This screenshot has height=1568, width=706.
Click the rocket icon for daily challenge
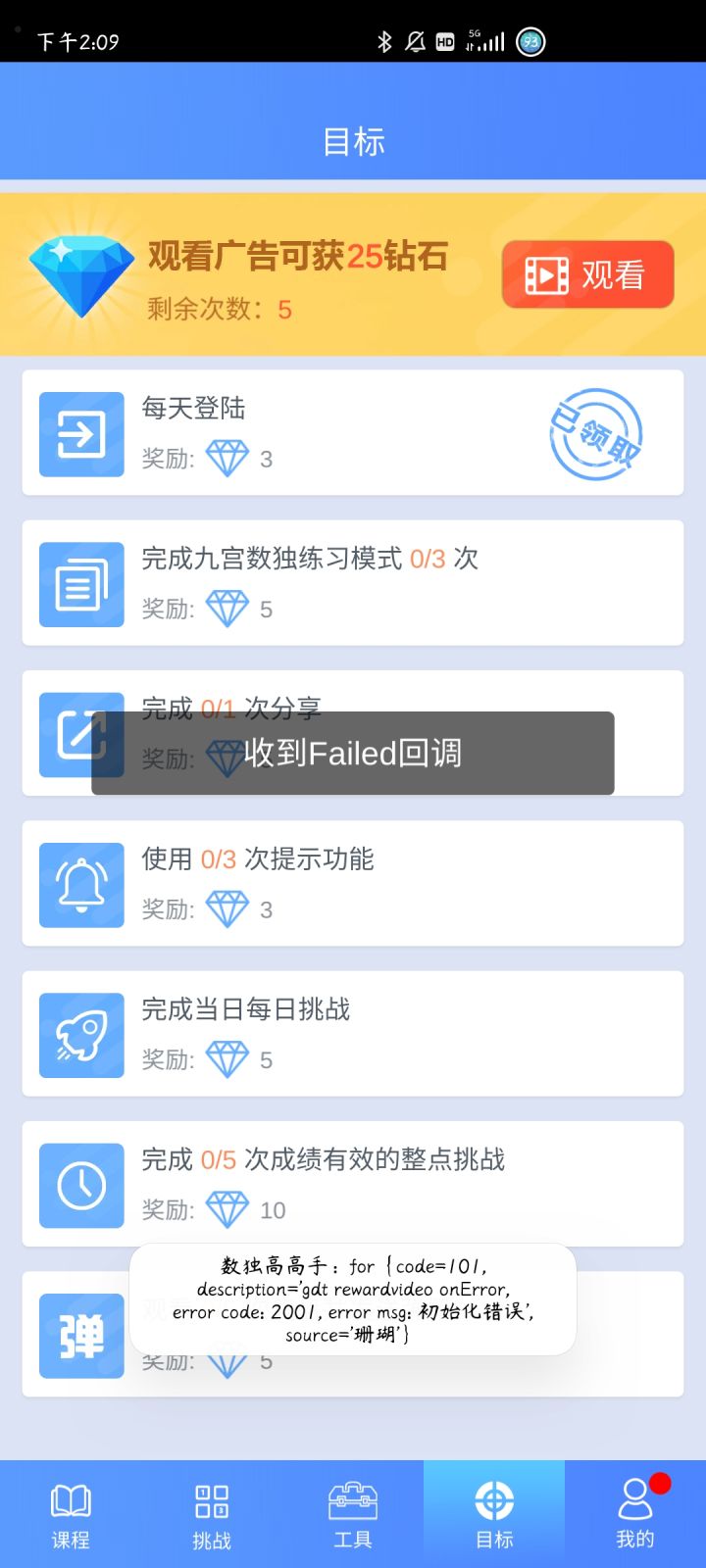coord(80,1034)
